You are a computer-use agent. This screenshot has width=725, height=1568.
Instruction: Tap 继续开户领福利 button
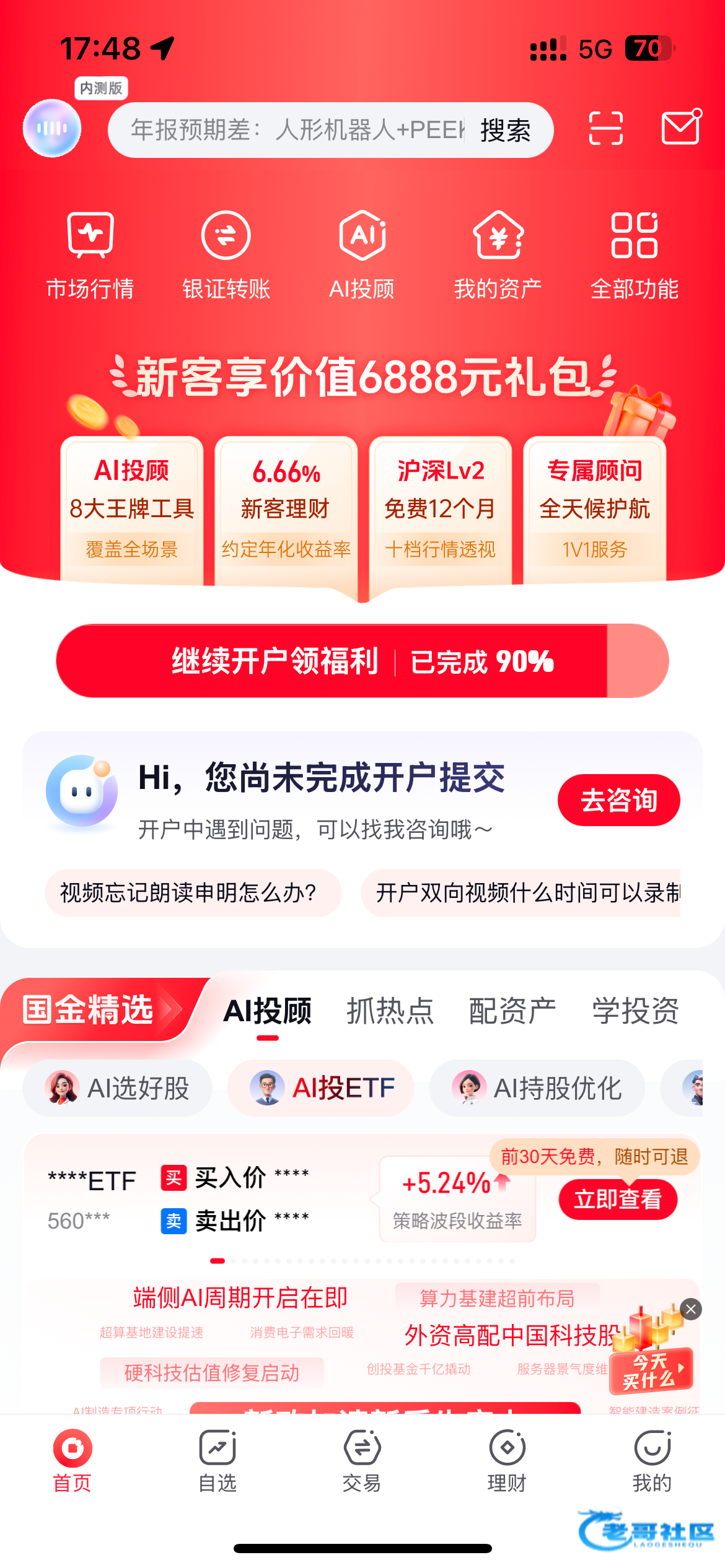[x=362, y=661]
